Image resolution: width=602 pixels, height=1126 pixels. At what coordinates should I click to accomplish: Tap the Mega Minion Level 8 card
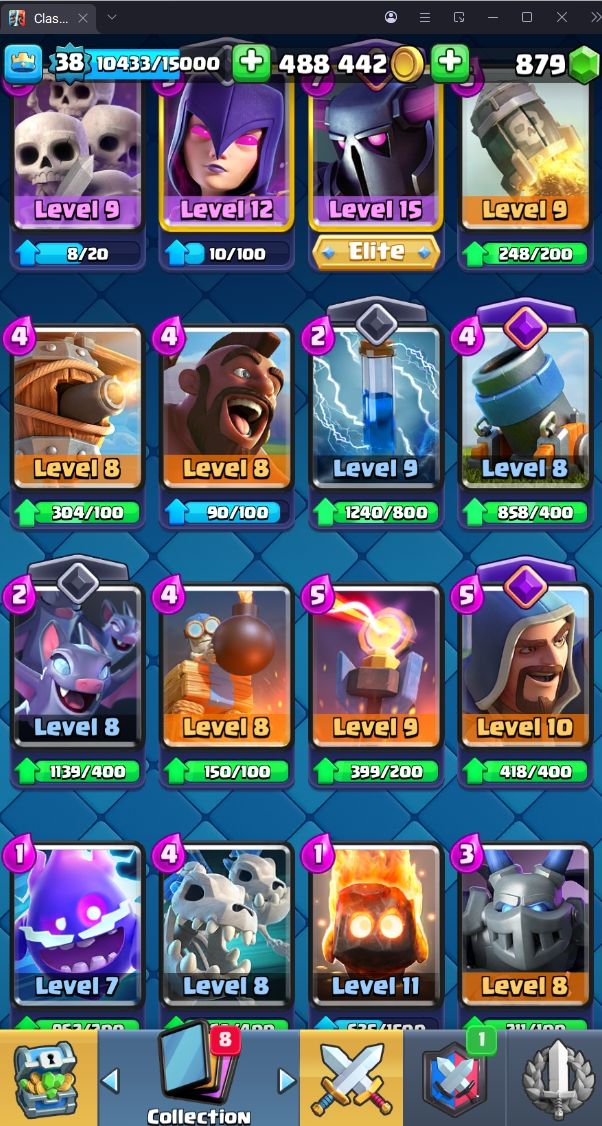(x=524, y=925)
